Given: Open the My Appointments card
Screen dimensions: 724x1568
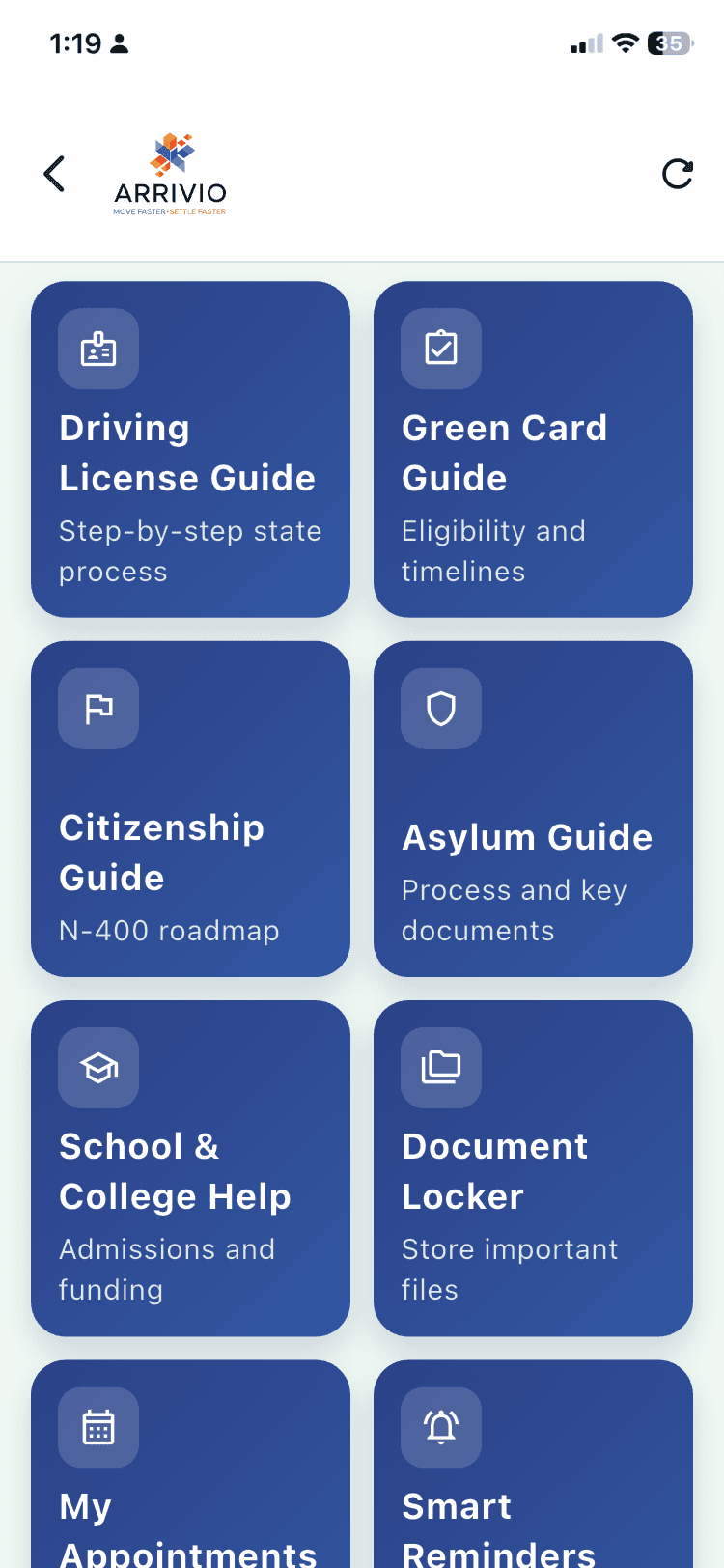Looking at the screenshot, I should (190, 1477).
